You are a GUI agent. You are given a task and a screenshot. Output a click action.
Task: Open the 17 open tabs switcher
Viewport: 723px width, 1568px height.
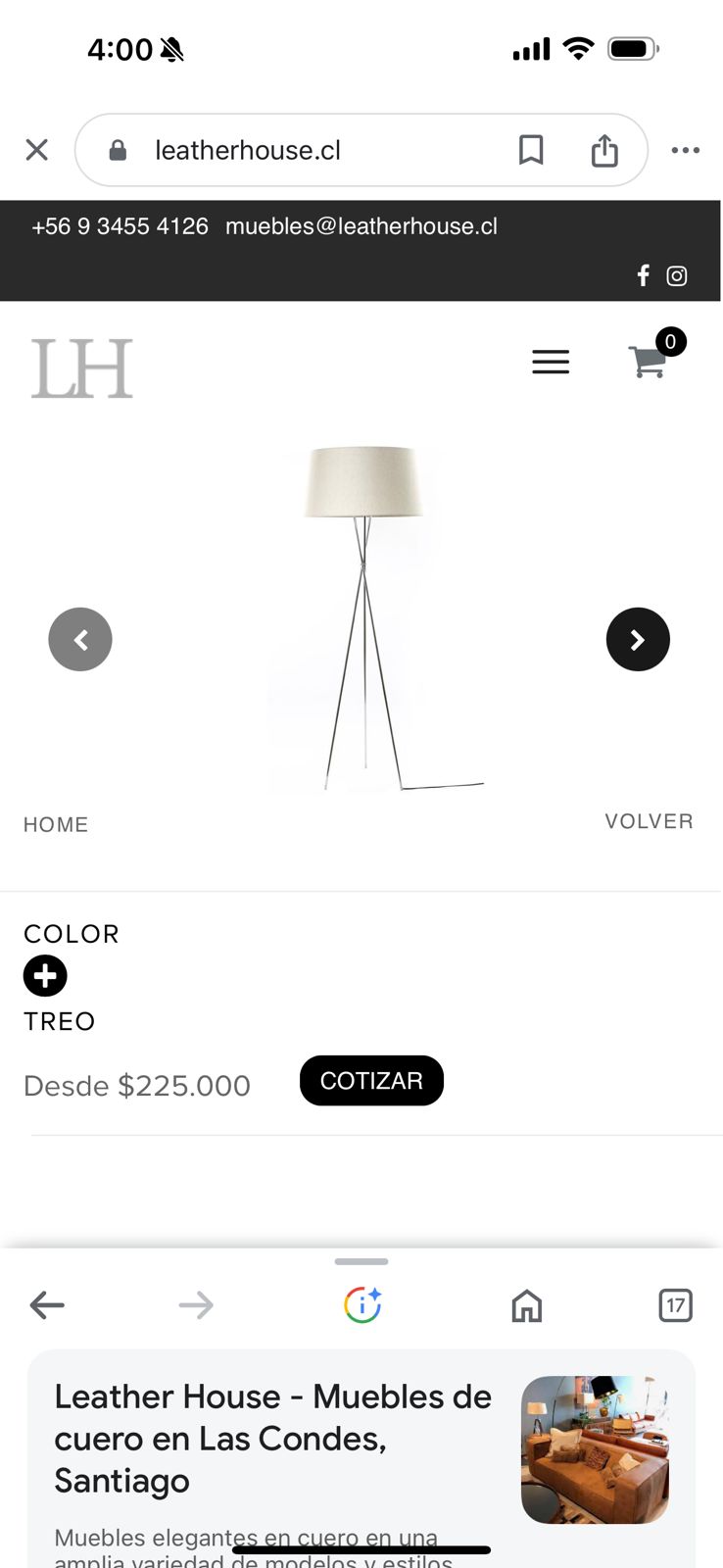[x=675, y=1305]
